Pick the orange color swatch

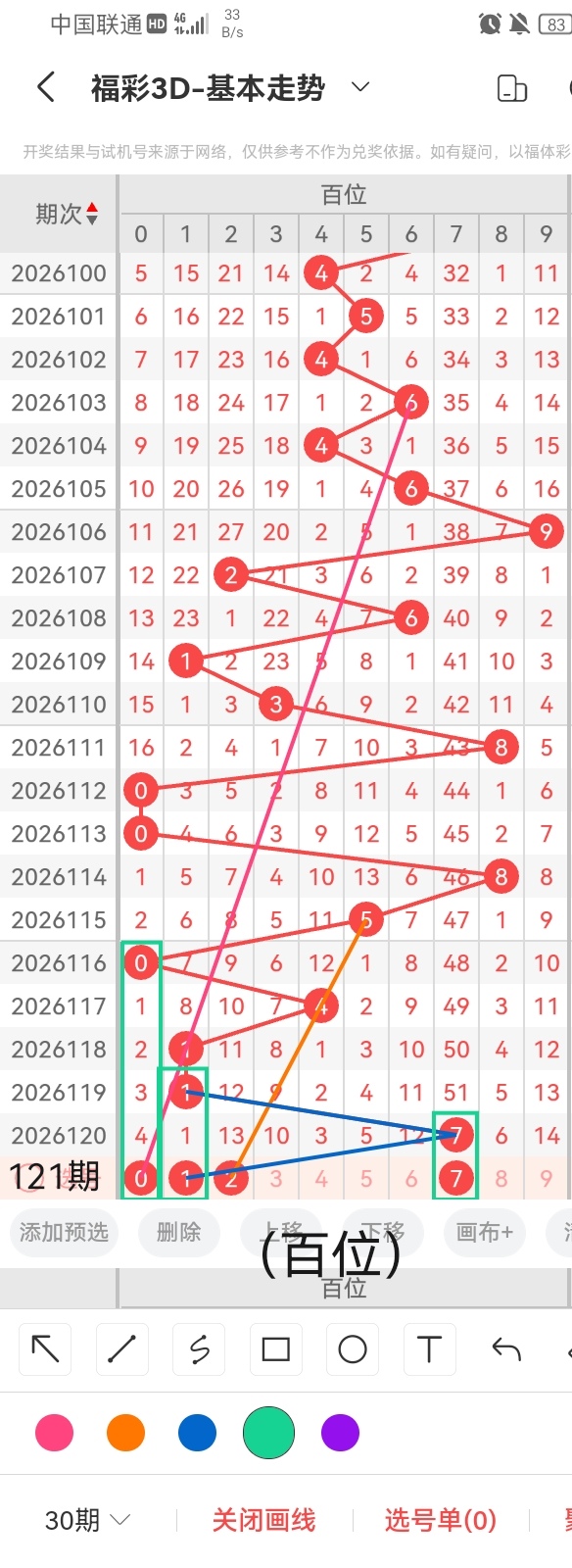point(125,1433)
